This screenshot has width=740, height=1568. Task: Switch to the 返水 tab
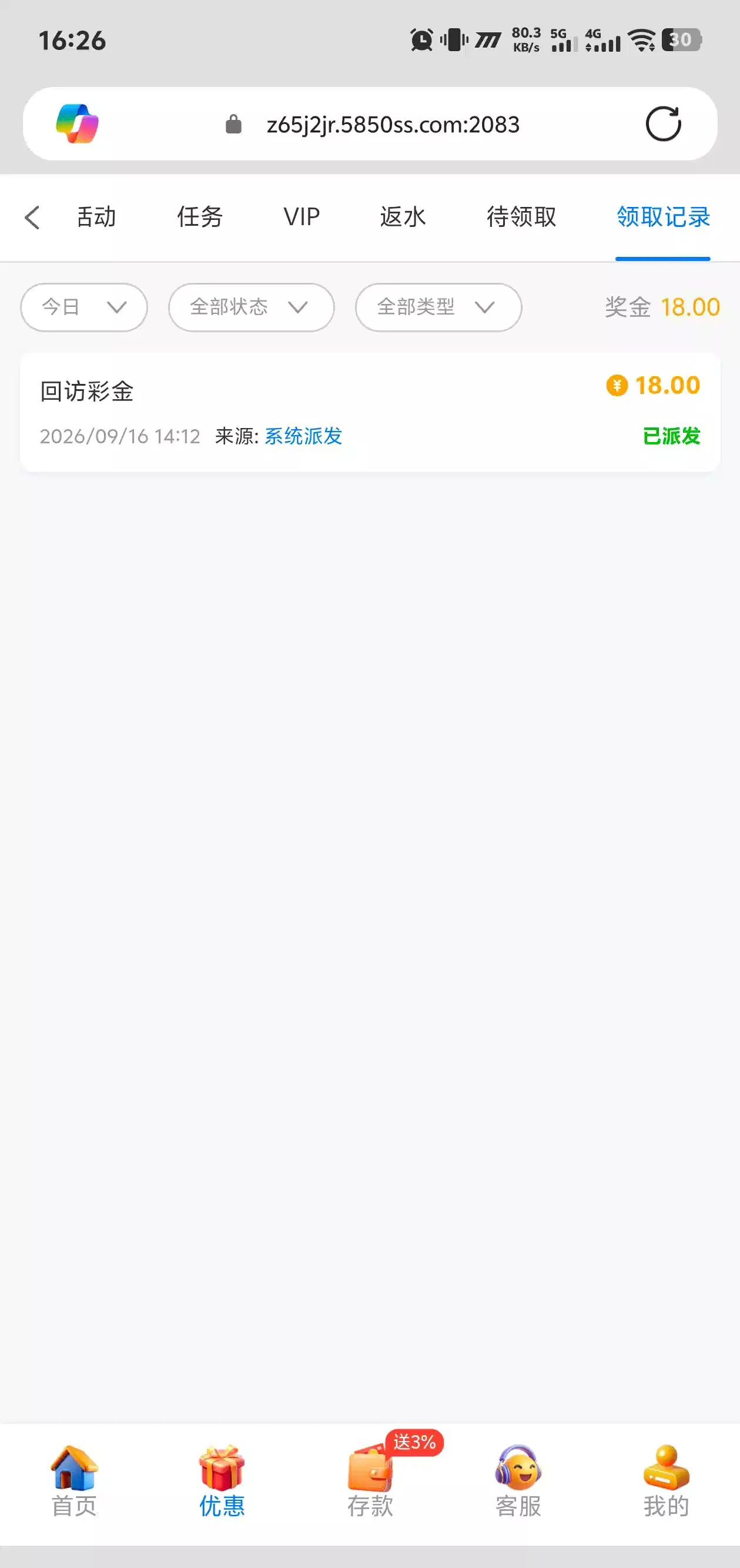[403, 218]
